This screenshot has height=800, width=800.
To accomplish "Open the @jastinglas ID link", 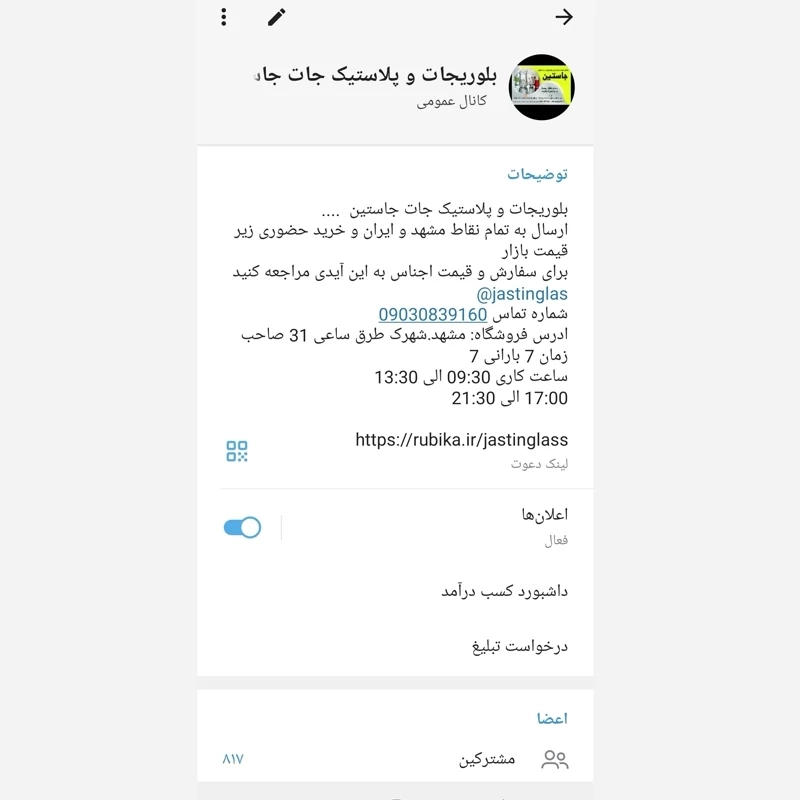I will click(522, 295).
